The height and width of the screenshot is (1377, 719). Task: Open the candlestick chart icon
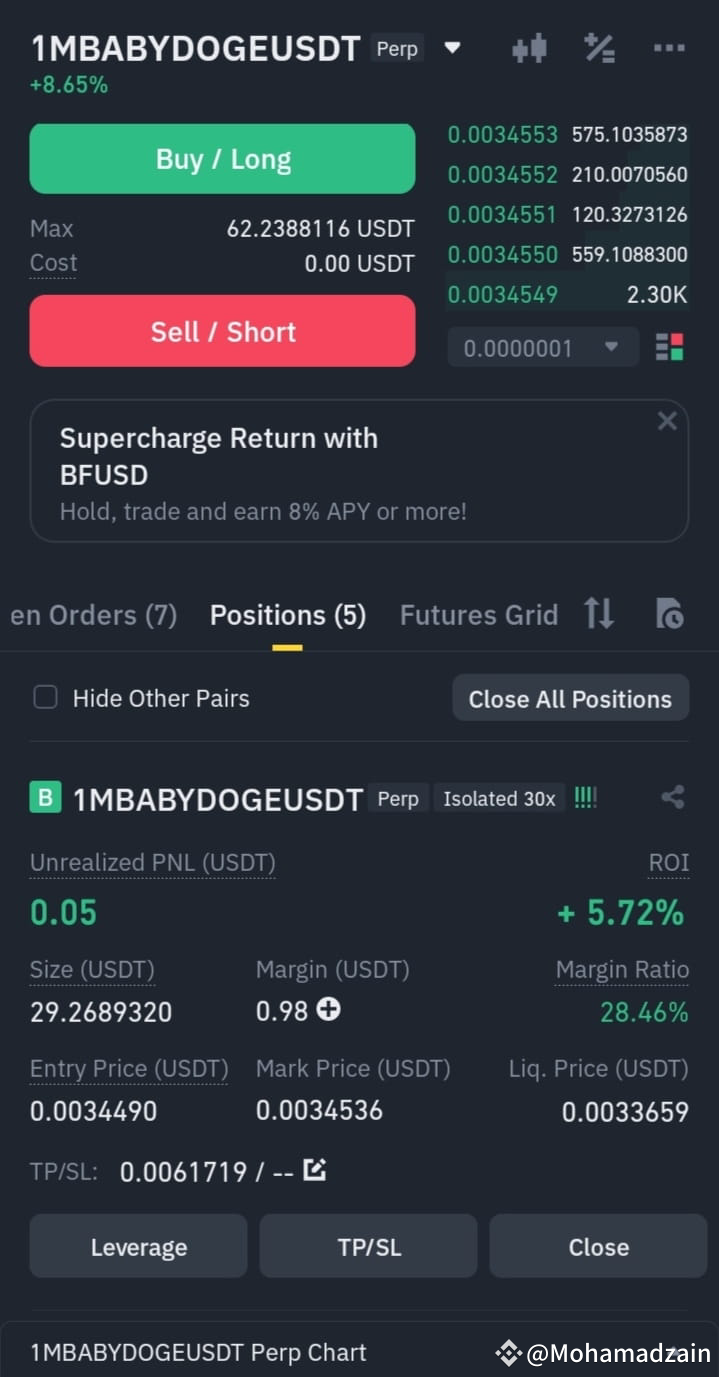tap(530, 48)
